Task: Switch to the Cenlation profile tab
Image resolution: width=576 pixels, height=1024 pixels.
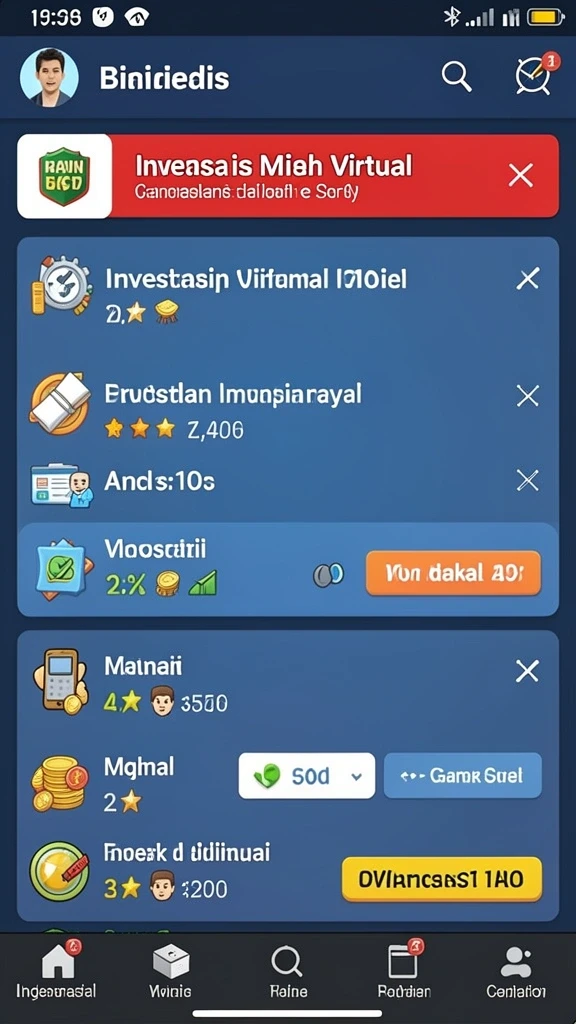Action: click(x=516, y=971)
